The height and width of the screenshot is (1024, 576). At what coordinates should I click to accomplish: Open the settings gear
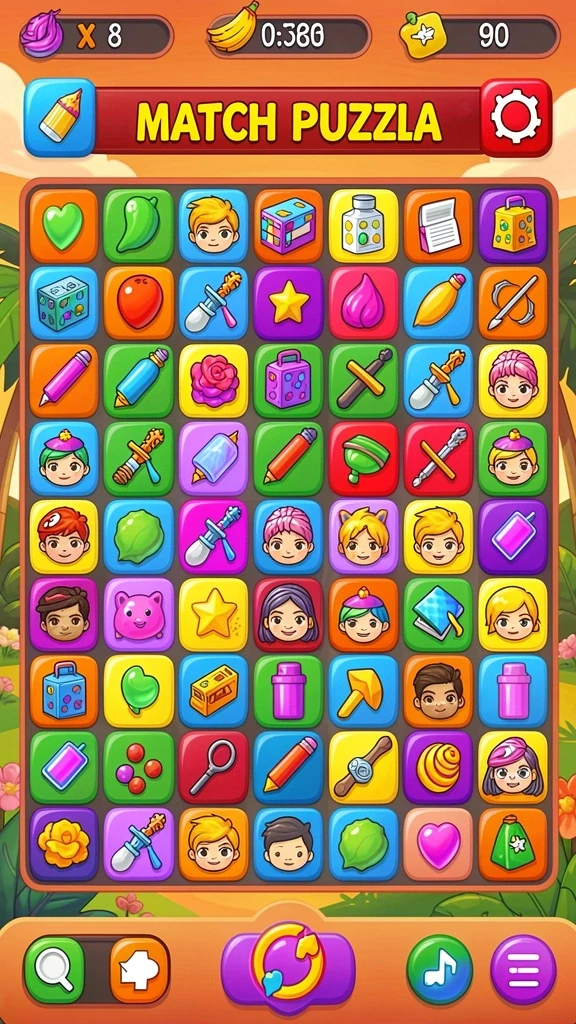pos(516,118)
